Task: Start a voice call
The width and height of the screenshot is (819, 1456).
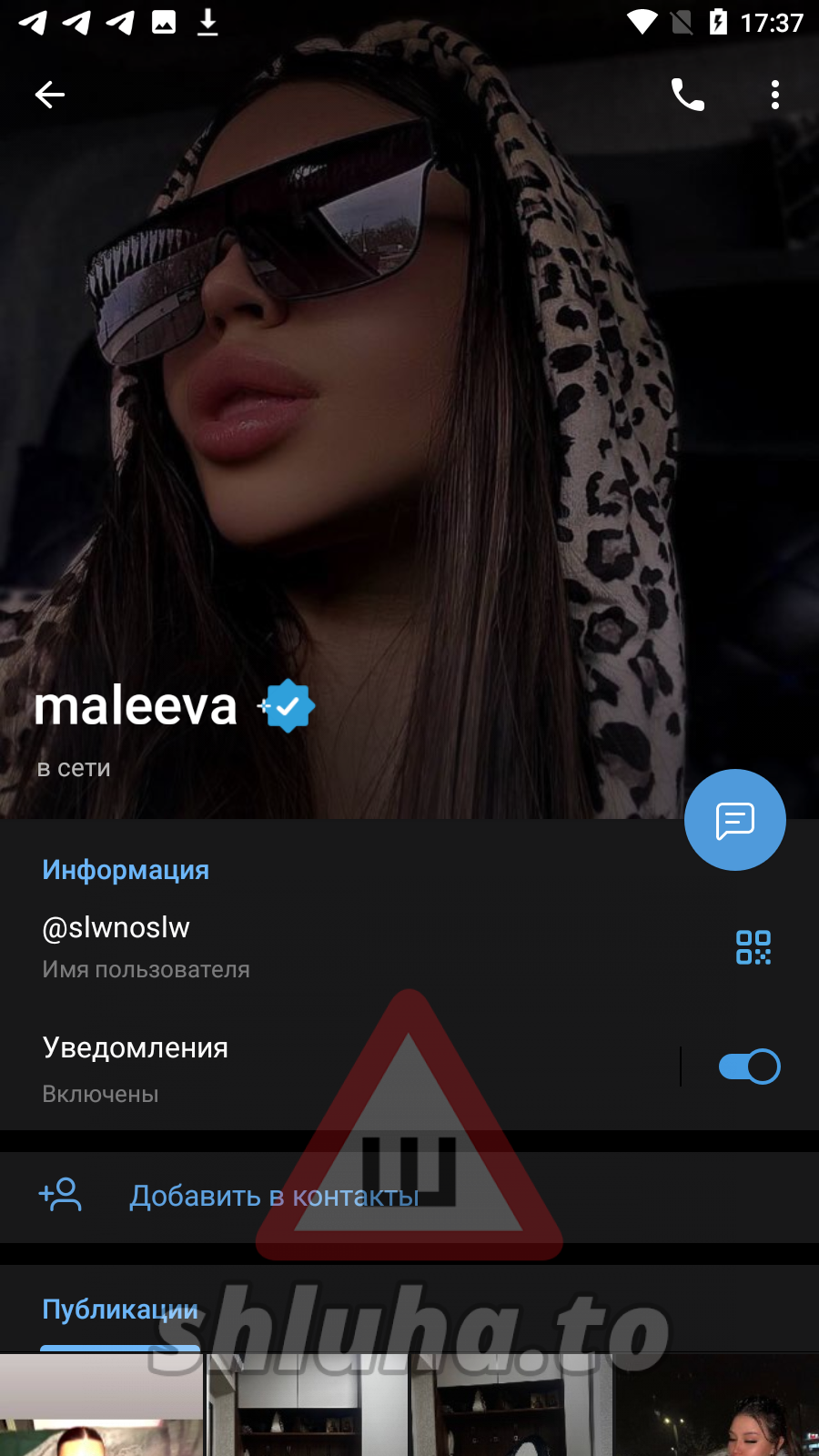Action: click(687, 95)
